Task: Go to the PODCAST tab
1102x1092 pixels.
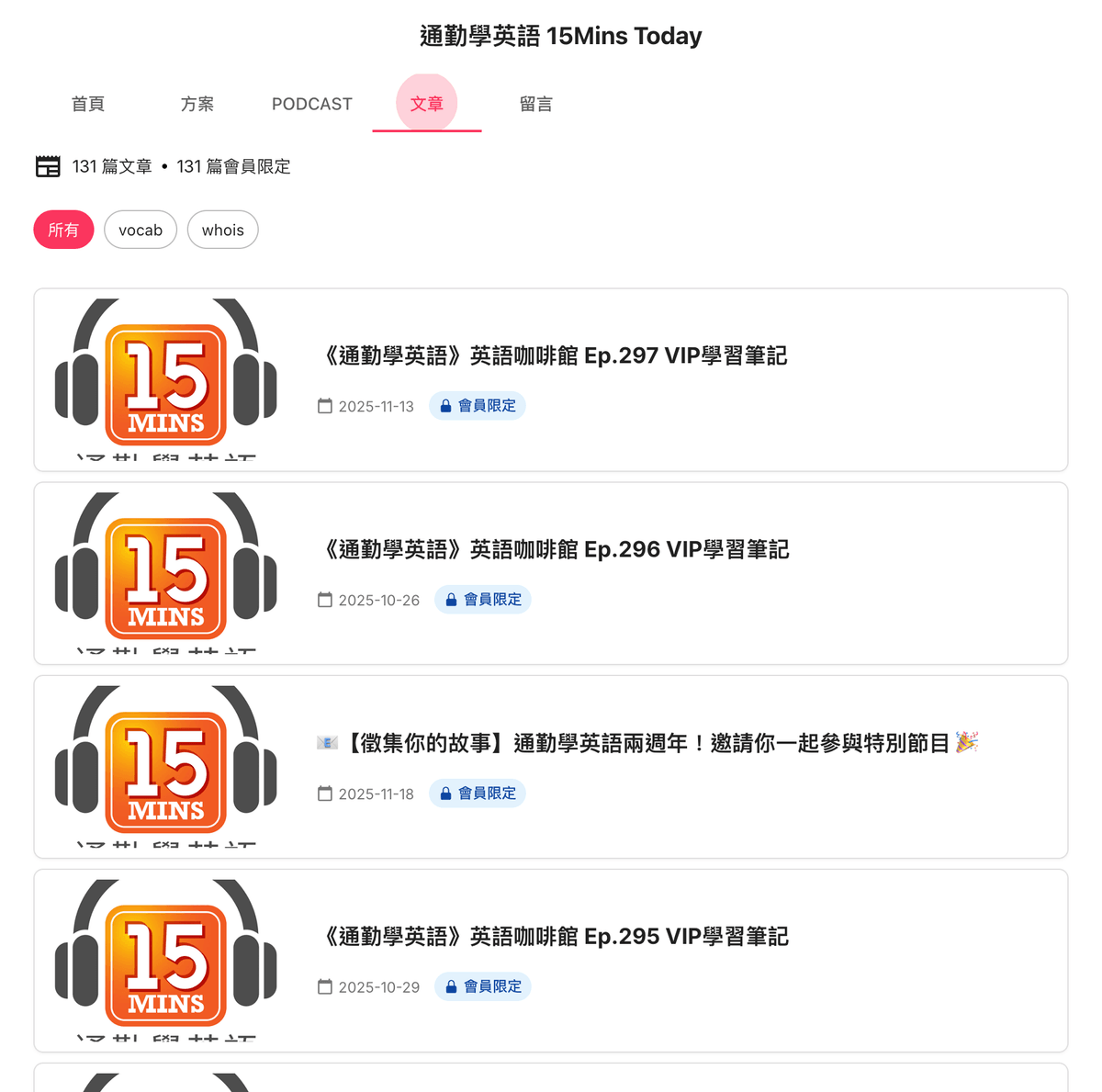Action: tap(312, 104)
